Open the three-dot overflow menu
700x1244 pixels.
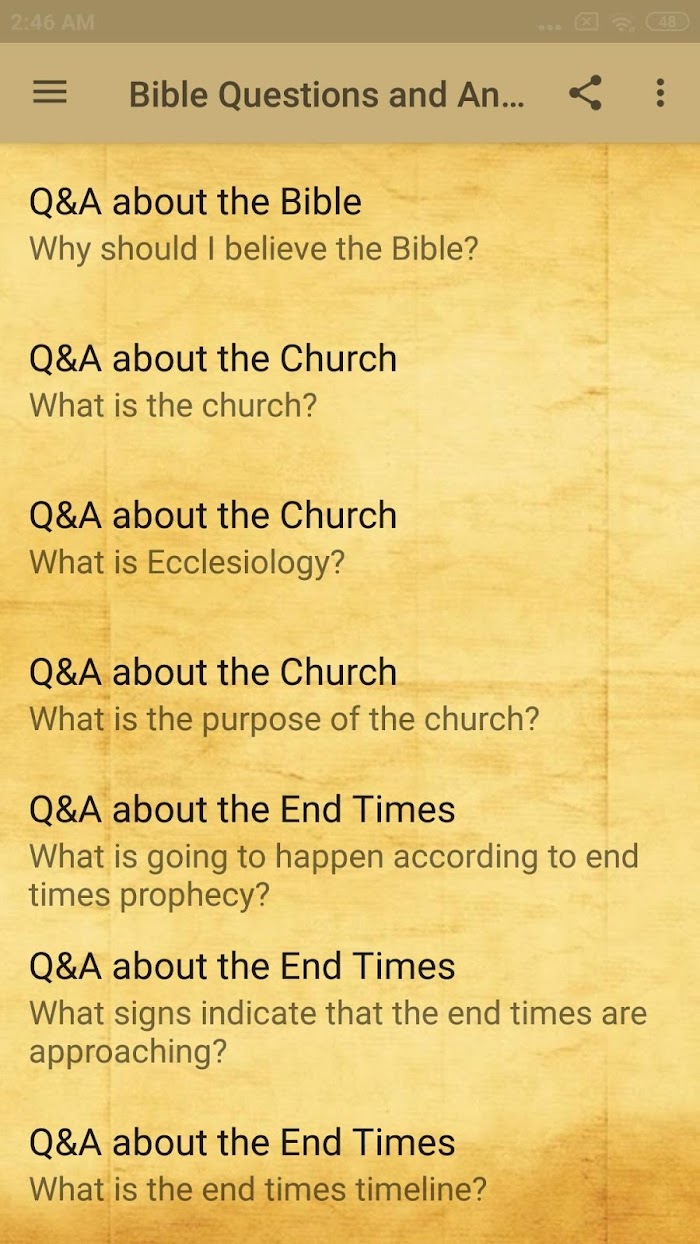coord(660,94)
